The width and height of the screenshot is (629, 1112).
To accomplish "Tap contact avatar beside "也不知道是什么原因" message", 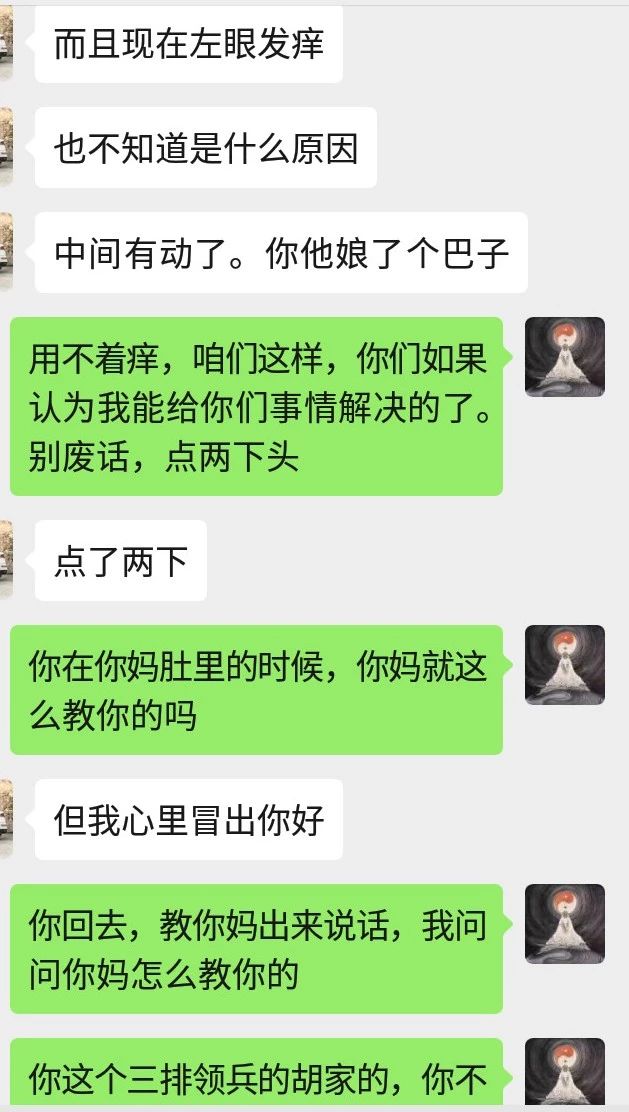I will pos(6,147).
